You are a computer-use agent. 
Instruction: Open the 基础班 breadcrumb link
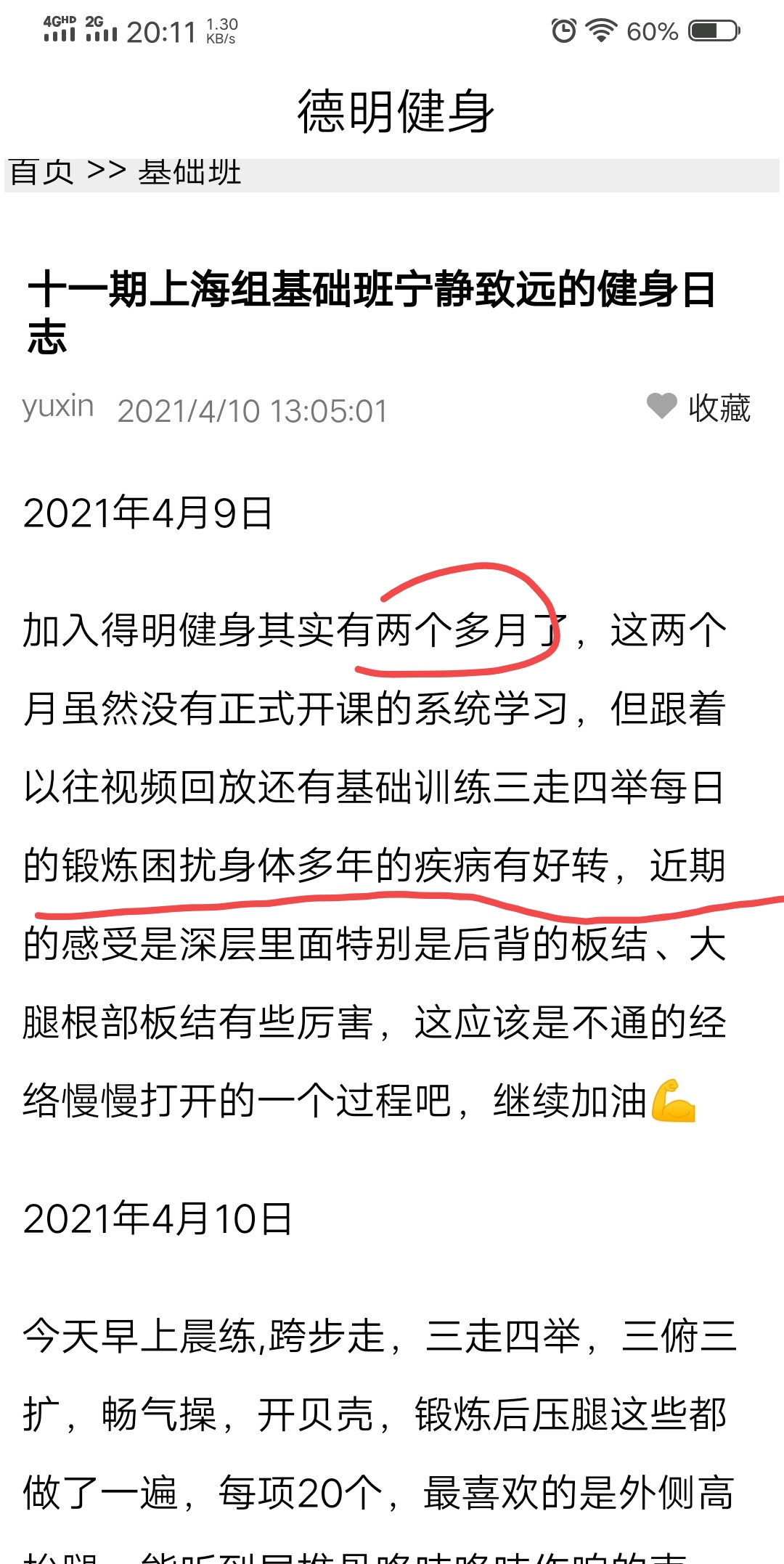click(x=190, y=173)
